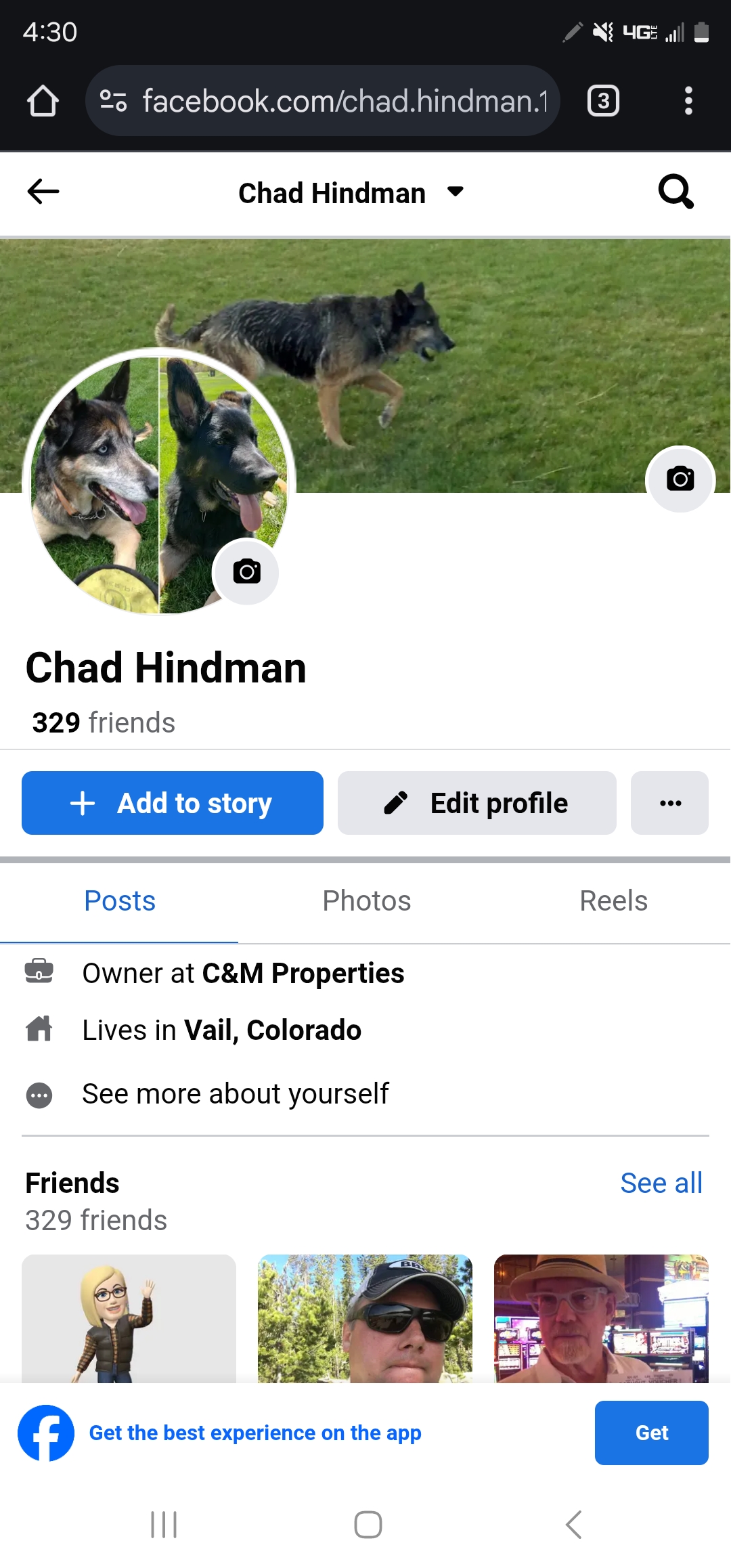This screenshot has width=731, height=1568.
Task: Switch to the Reels tab
Action: point(613,901)
